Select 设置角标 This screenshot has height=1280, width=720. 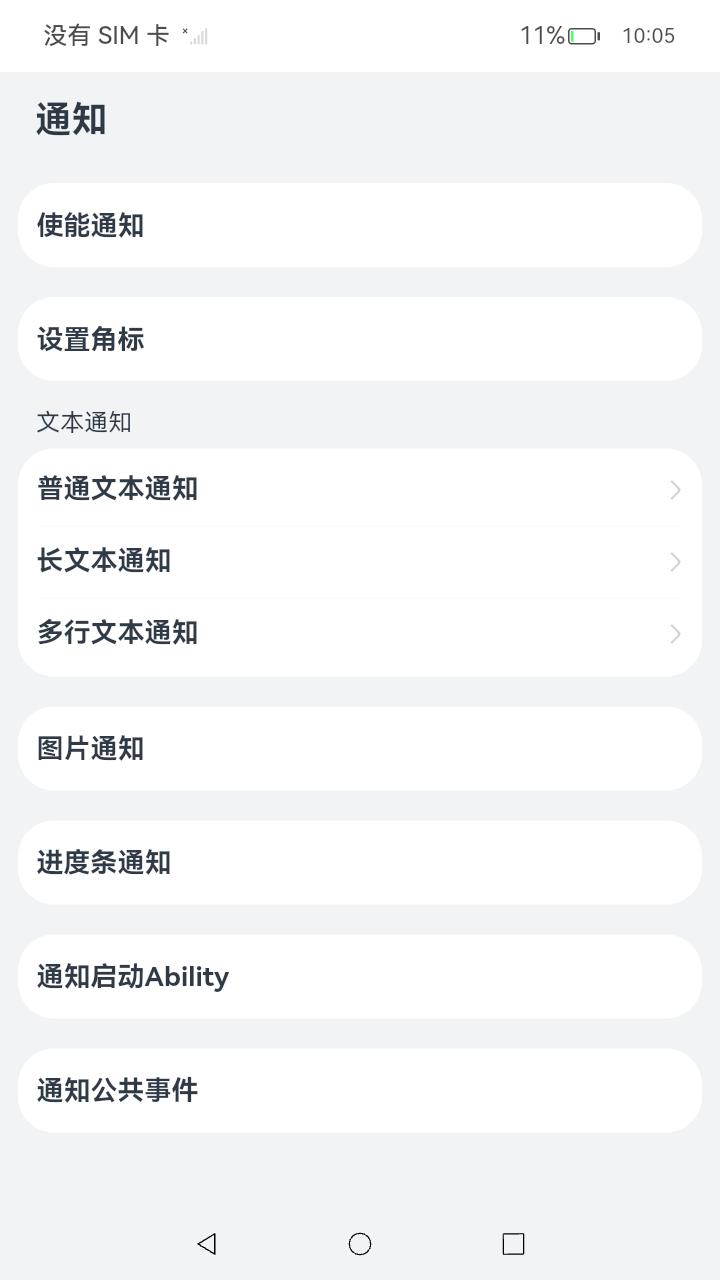360,339
